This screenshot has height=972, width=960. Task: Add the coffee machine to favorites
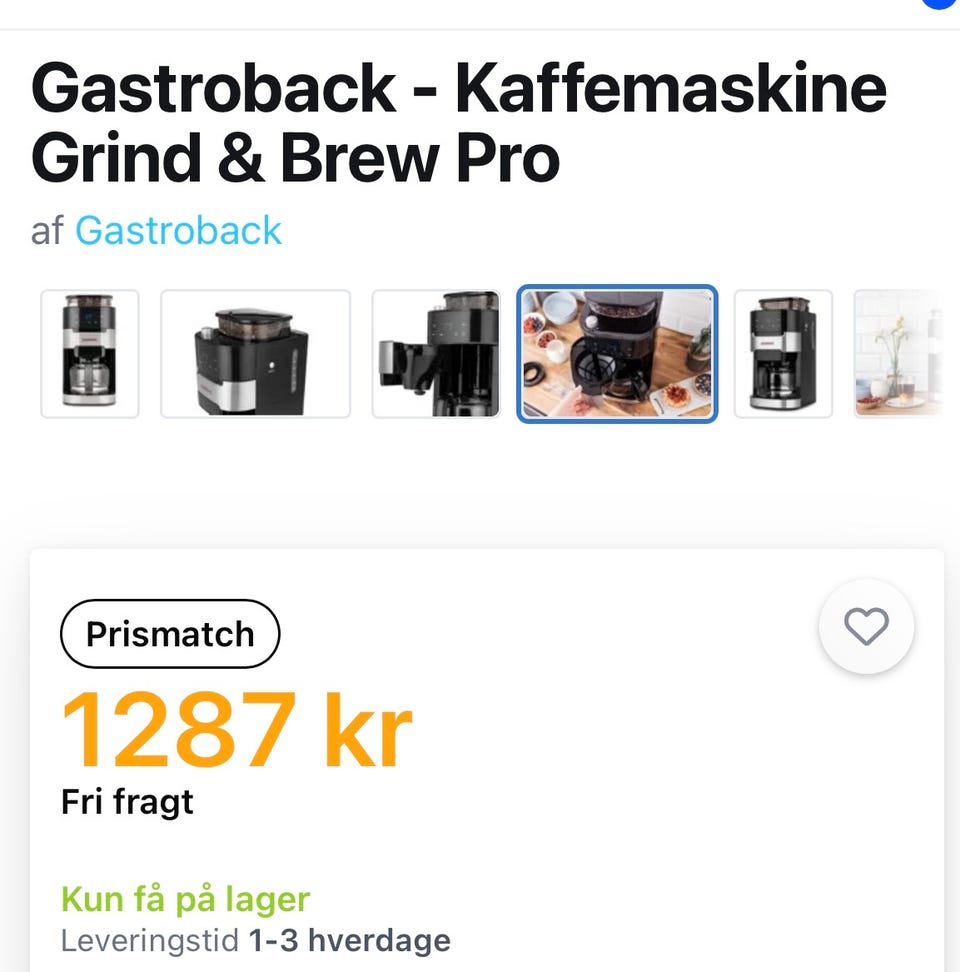click(866, 627)
